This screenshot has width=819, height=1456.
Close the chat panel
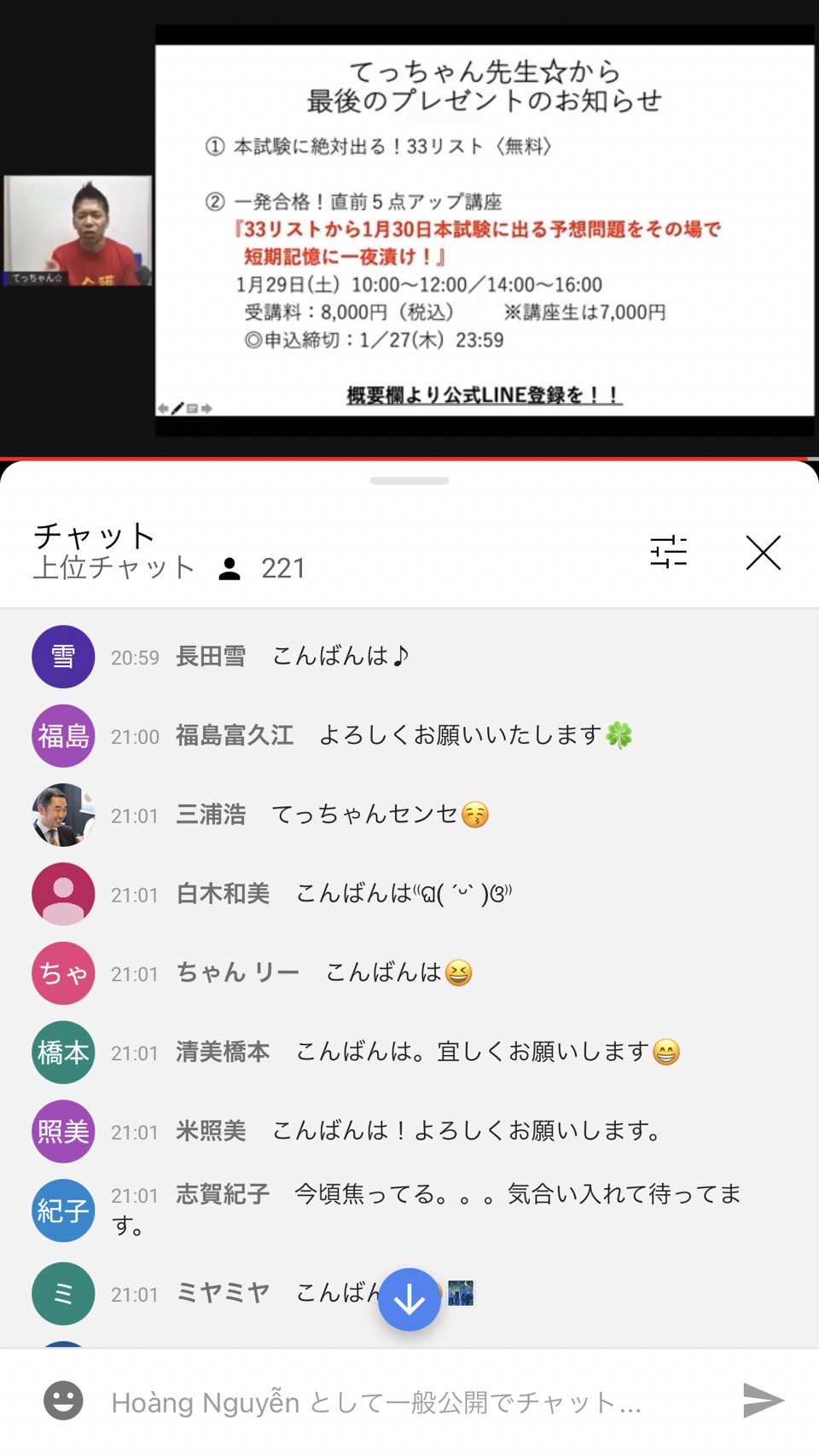click(x=763, y=552)
